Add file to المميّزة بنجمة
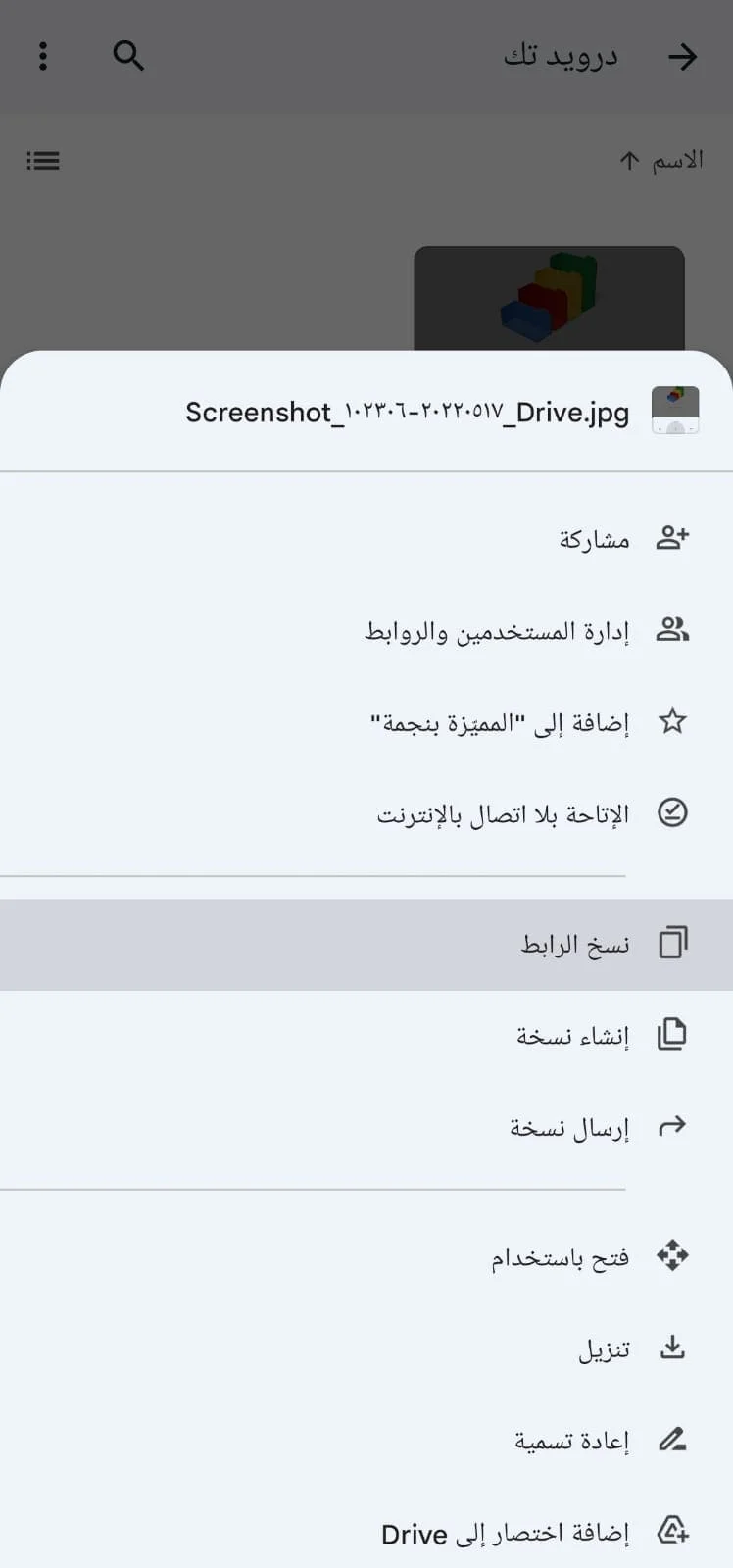Image resolution: width=733 pixels, height=1568 pixels. [366, 722]
